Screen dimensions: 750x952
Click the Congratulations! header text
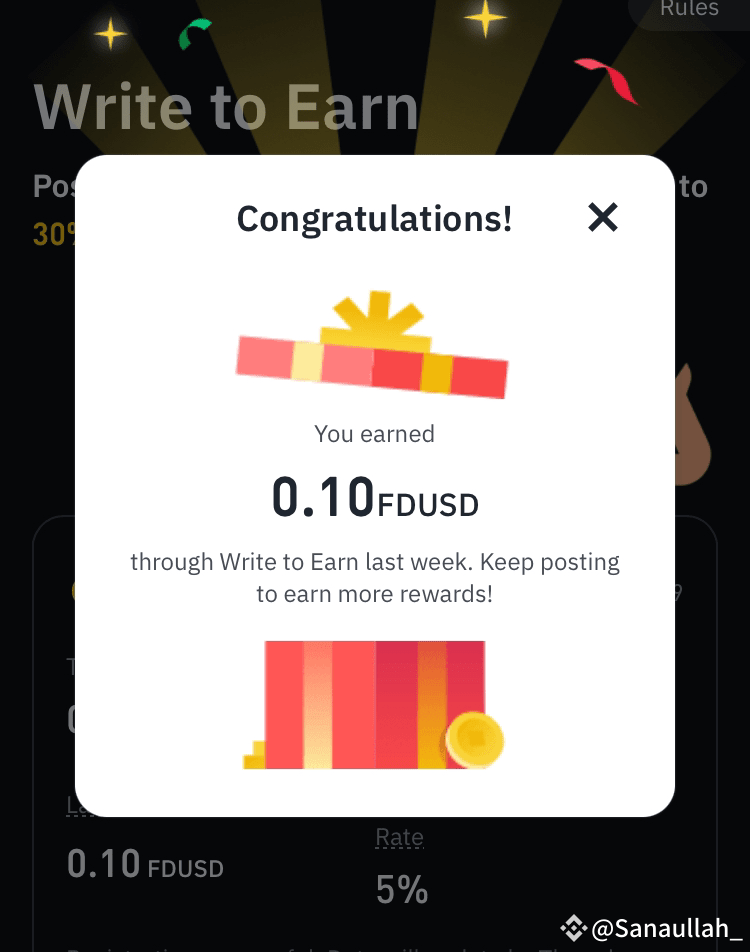[374, 219]
